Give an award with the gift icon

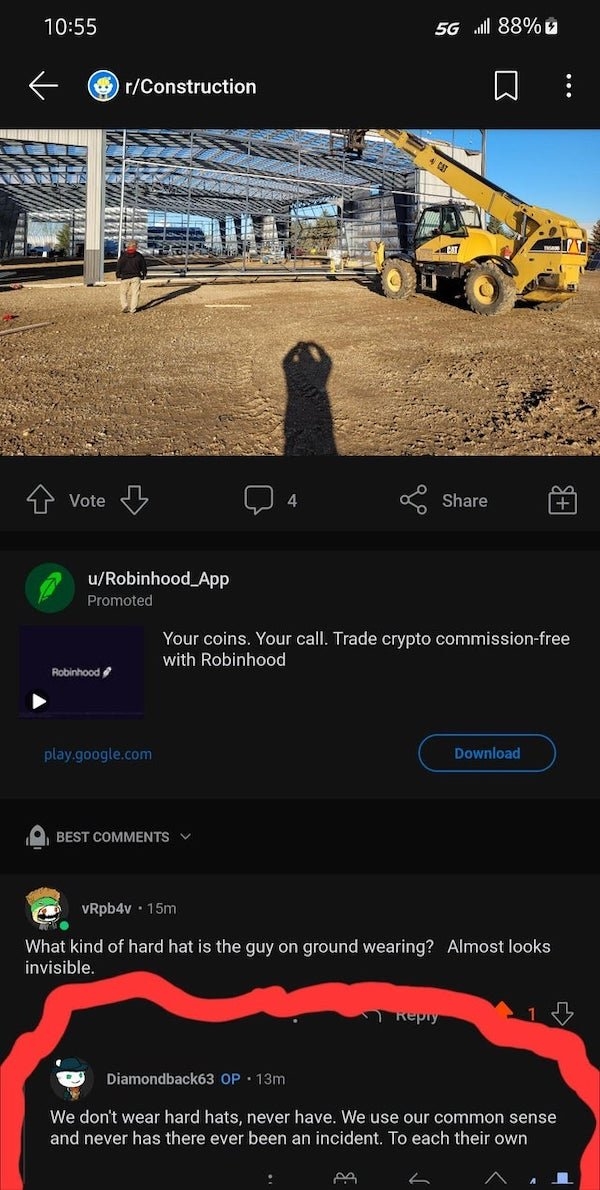pos(562,500)
